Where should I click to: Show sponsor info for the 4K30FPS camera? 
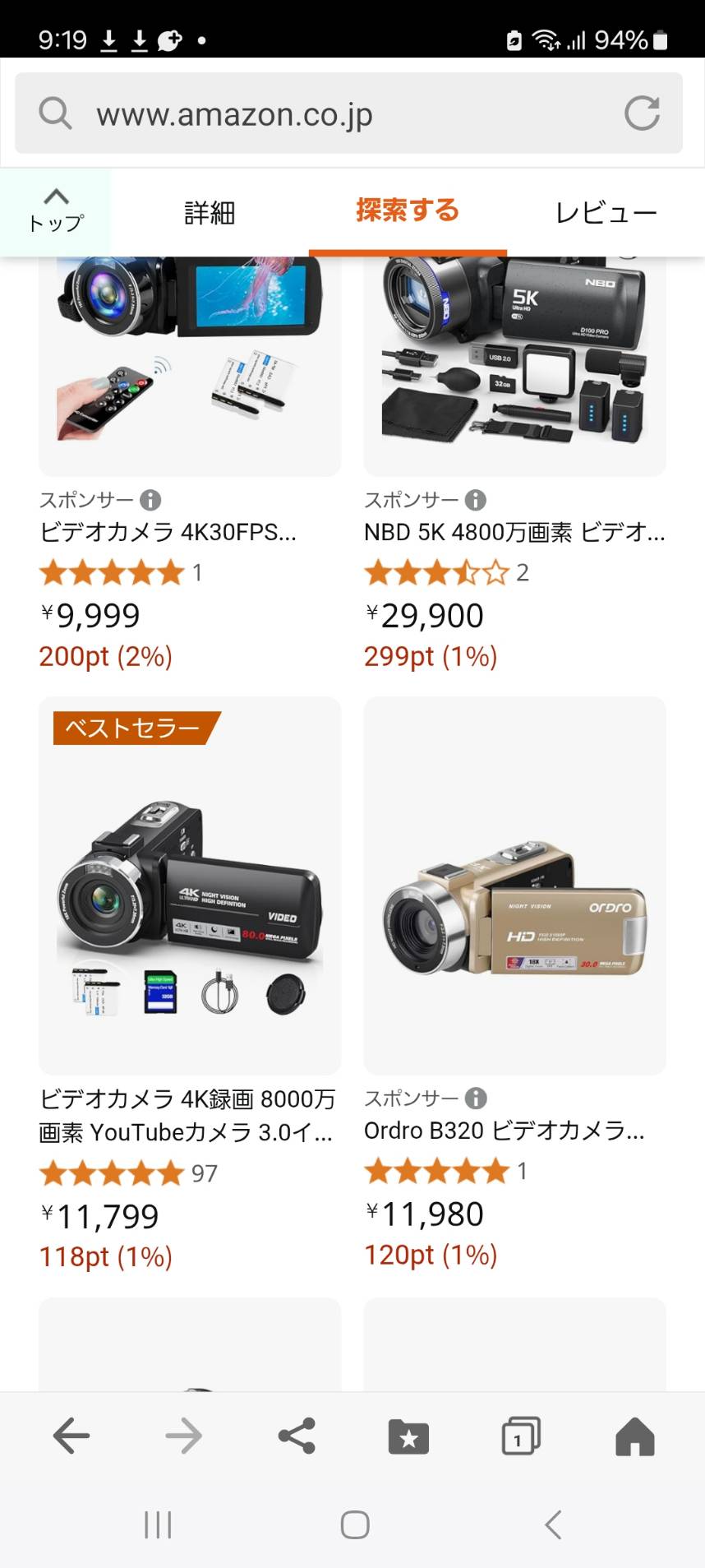(150, 500)
